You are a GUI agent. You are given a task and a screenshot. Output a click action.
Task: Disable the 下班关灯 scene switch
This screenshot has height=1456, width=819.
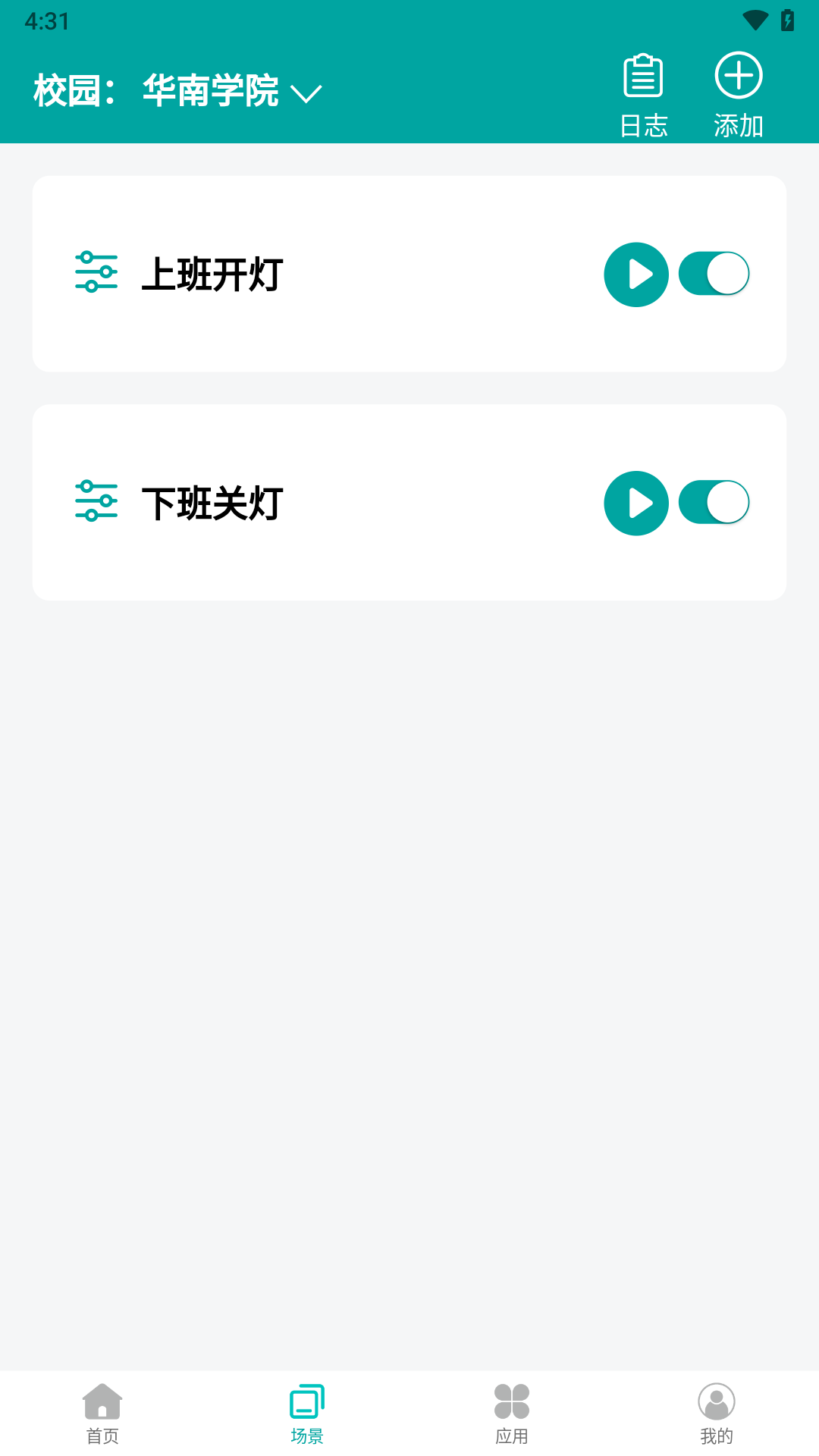pos(713,502)
